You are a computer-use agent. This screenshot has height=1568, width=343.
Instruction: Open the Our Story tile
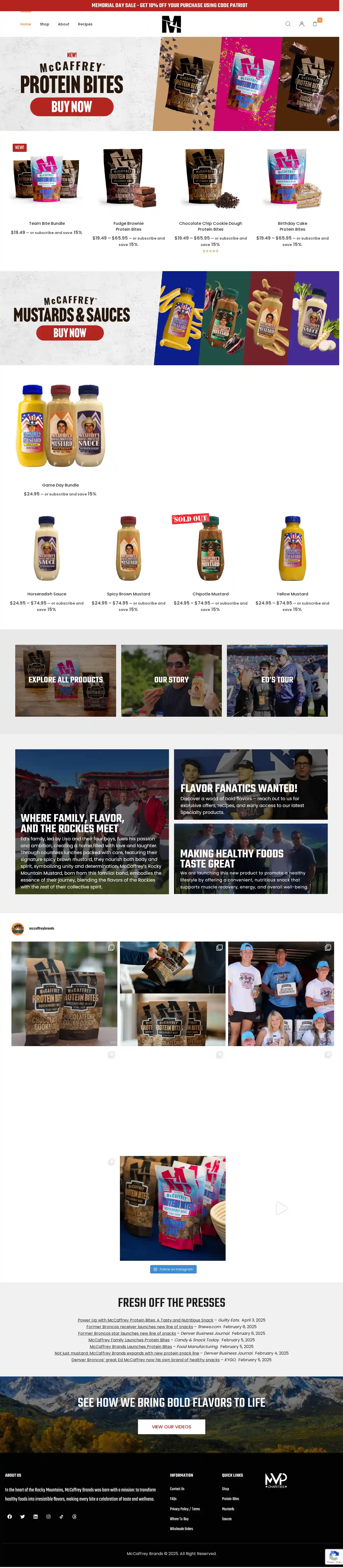click(x=171, y=680)
